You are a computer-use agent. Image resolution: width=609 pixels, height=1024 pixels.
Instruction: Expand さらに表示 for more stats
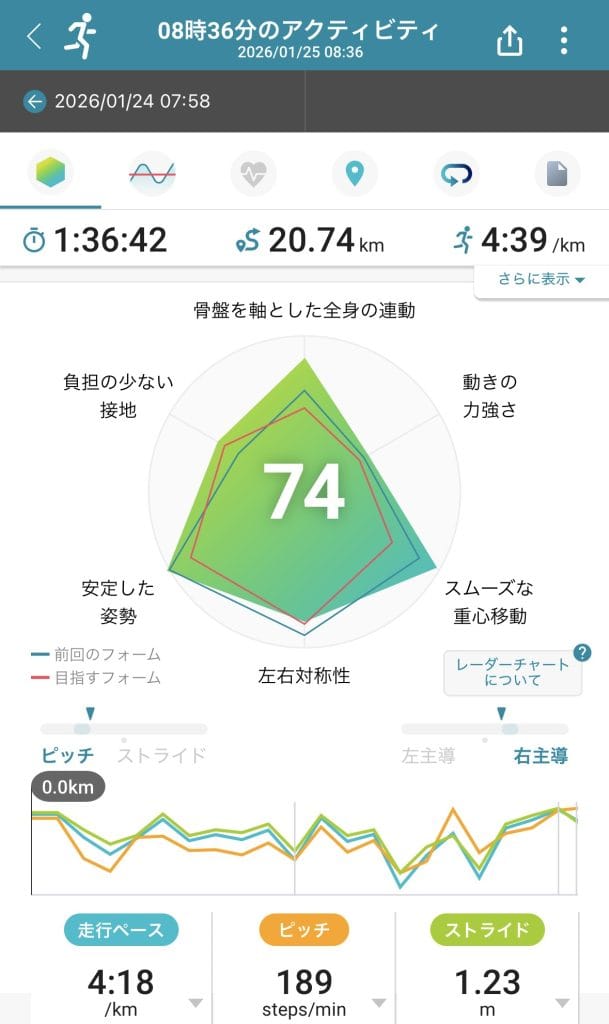click(x=541, y=280)
